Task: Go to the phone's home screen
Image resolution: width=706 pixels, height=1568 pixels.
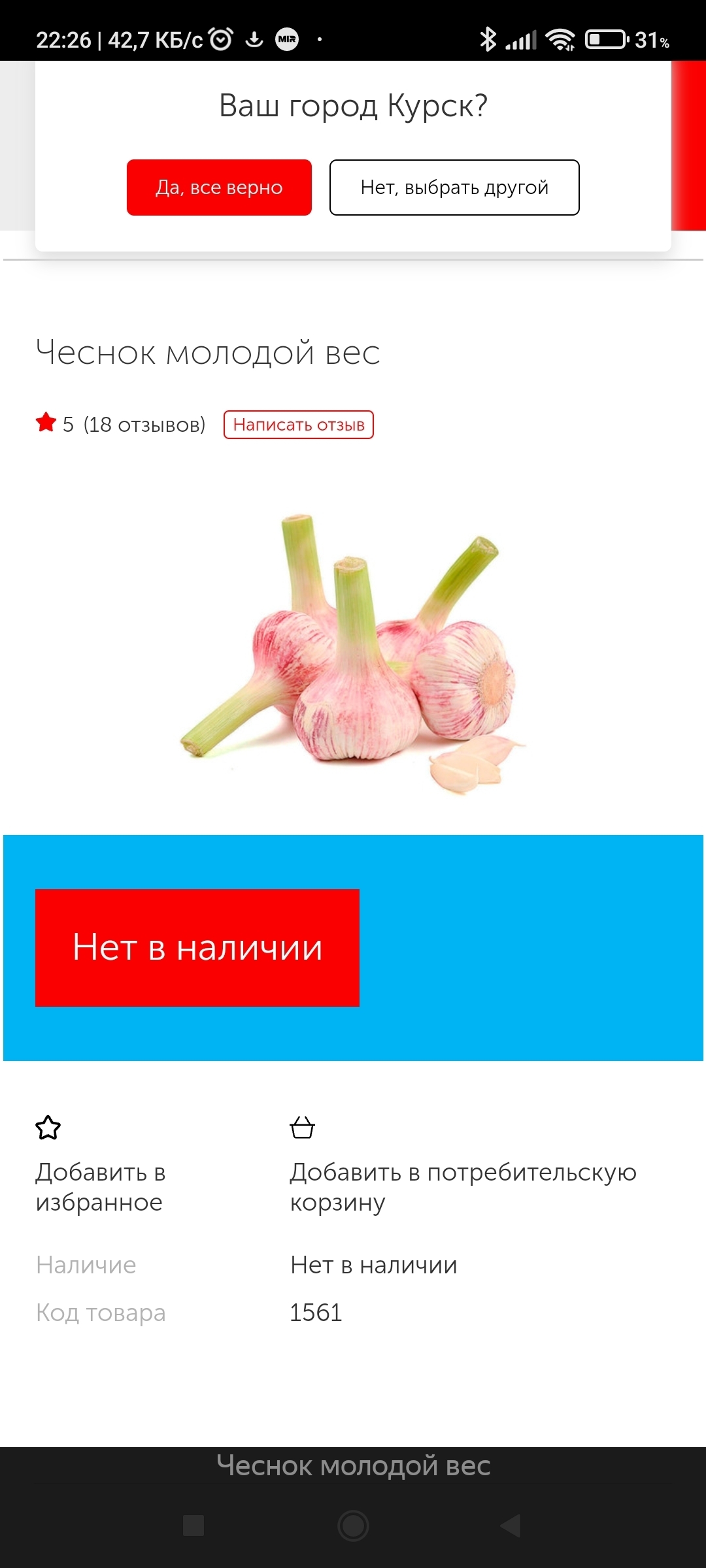Action: [353, 1526]
